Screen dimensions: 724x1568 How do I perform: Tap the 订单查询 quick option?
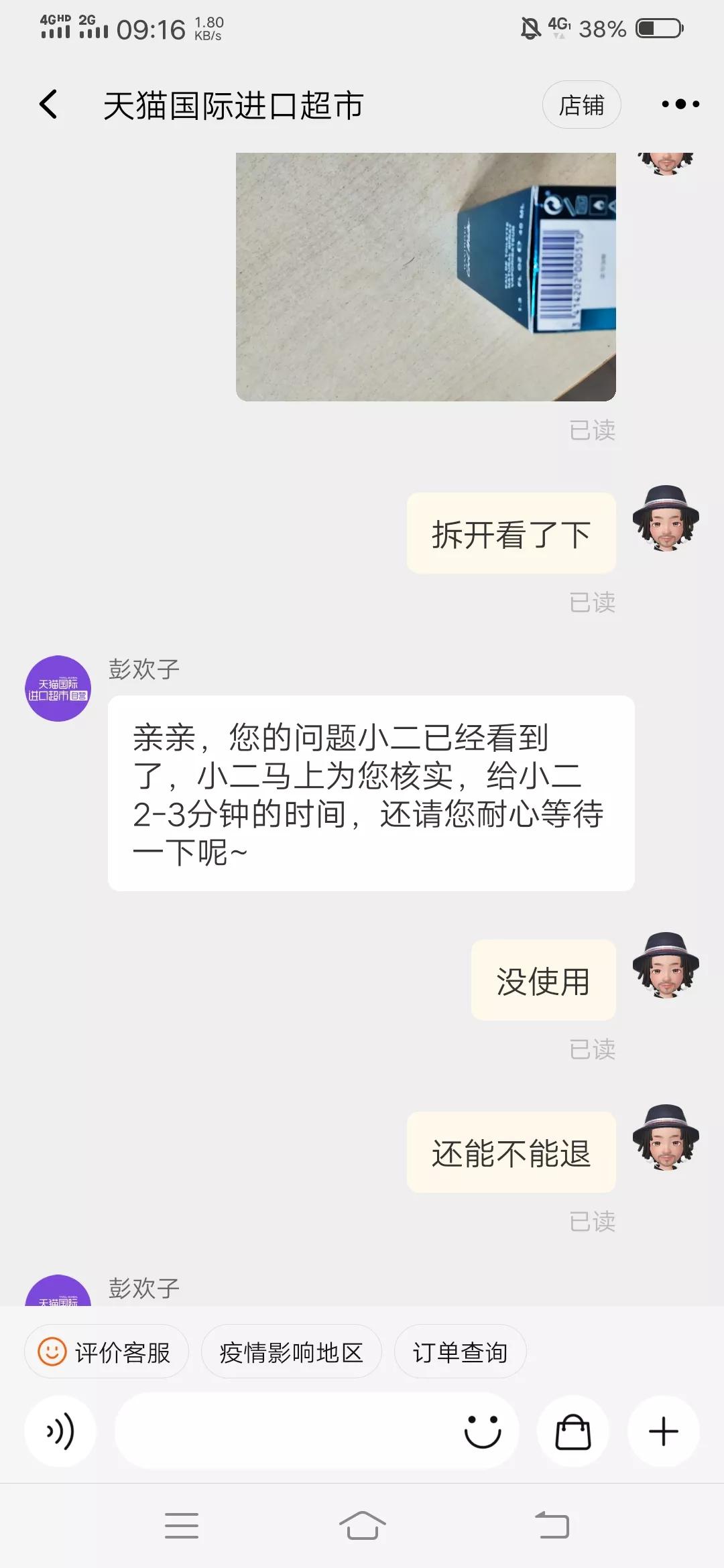coord(460,1352)
